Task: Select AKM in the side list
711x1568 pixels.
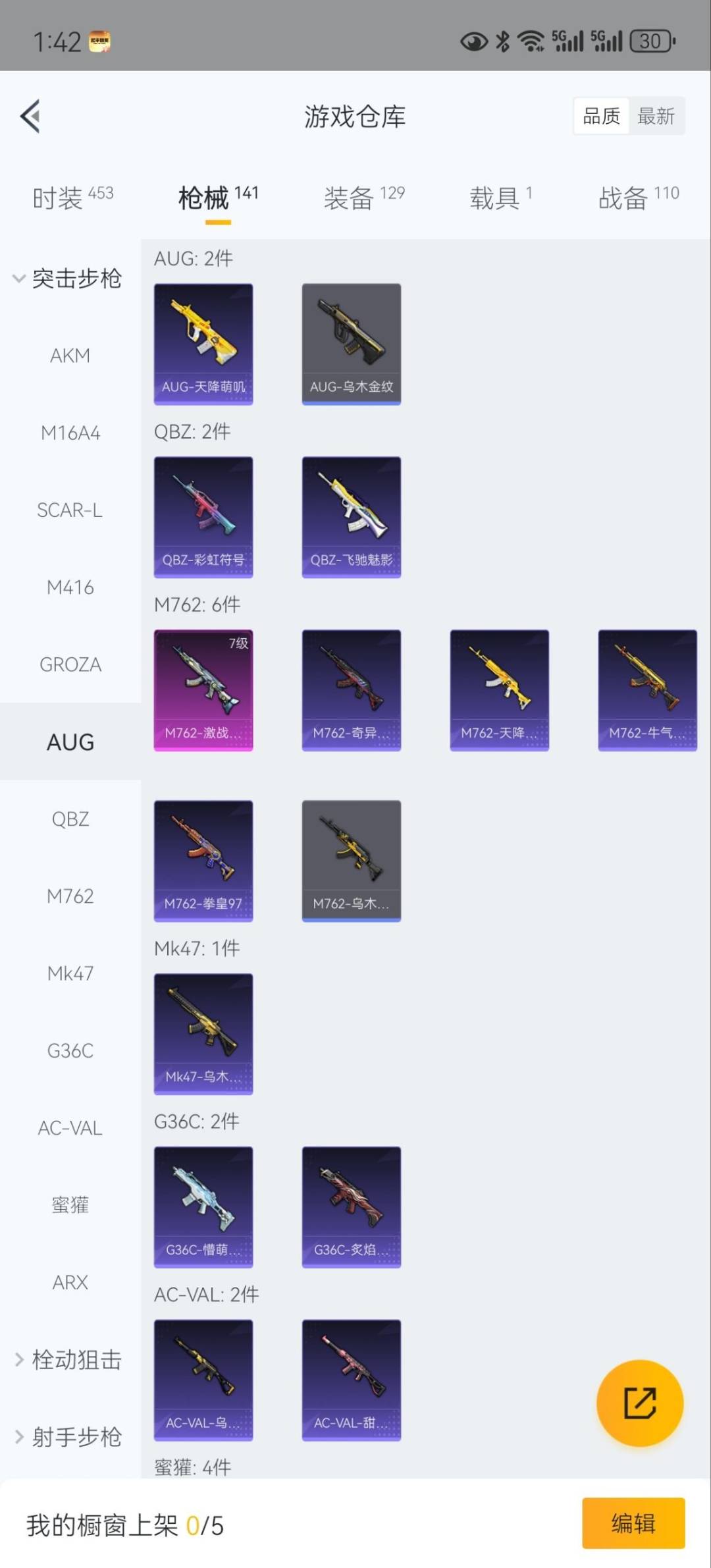Action: click(x=70, y=356)
